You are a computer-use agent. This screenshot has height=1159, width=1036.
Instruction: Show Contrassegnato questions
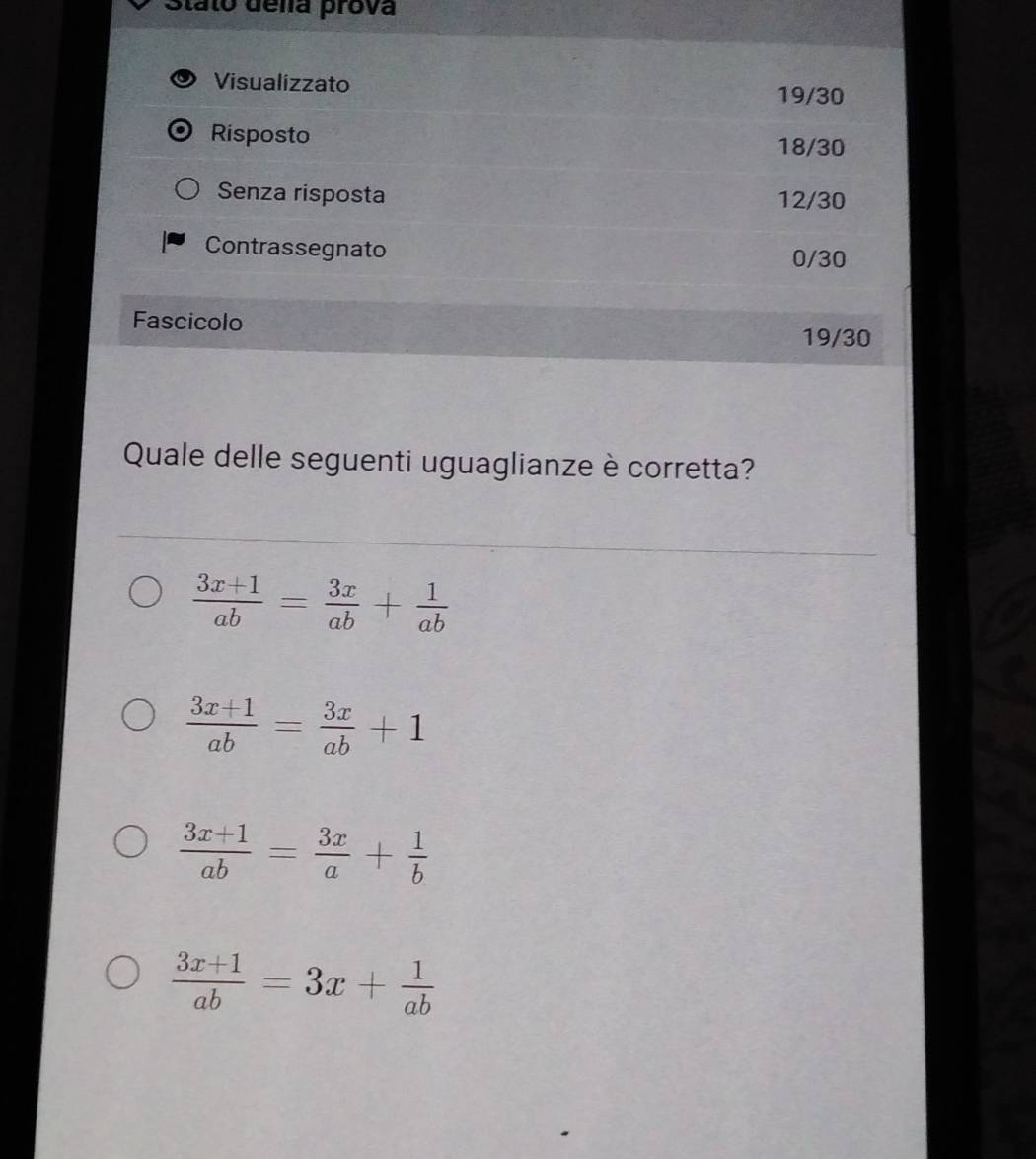(296, 249)
